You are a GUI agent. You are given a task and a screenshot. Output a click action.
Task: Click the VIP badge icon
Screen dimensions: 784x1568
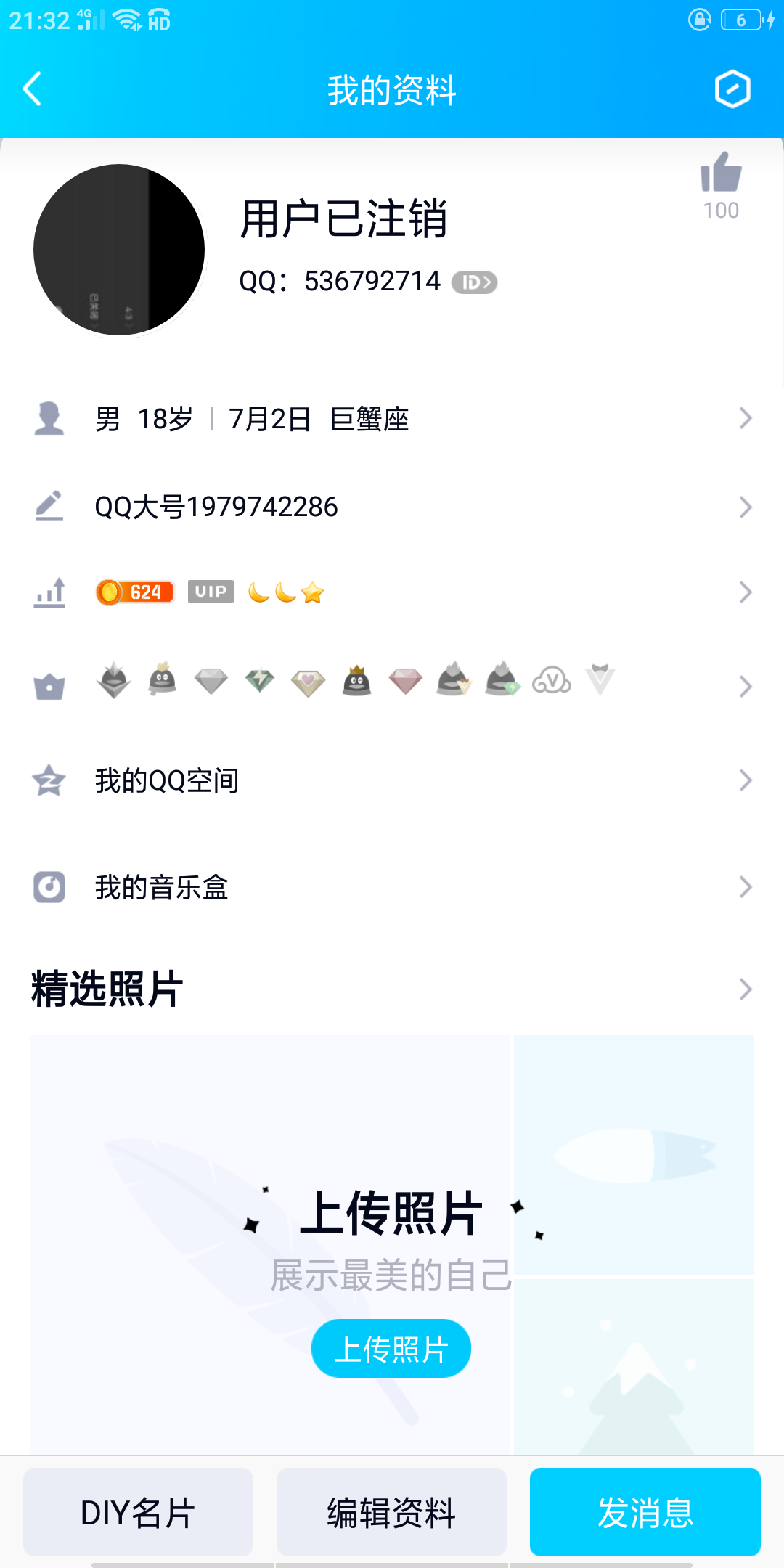click(210, 592)
